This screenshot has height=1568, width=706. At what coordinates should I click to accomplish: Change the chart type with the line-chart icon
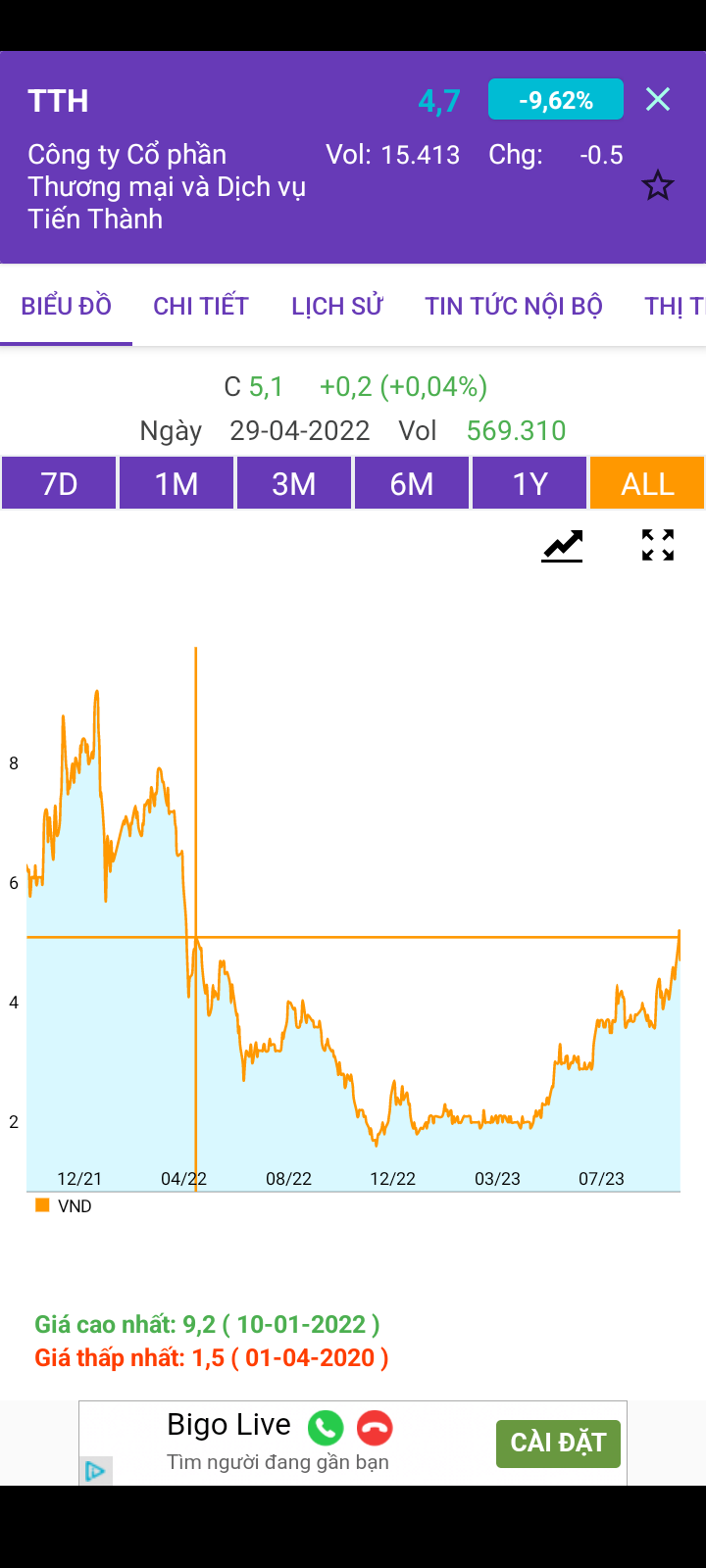point(562,546)
